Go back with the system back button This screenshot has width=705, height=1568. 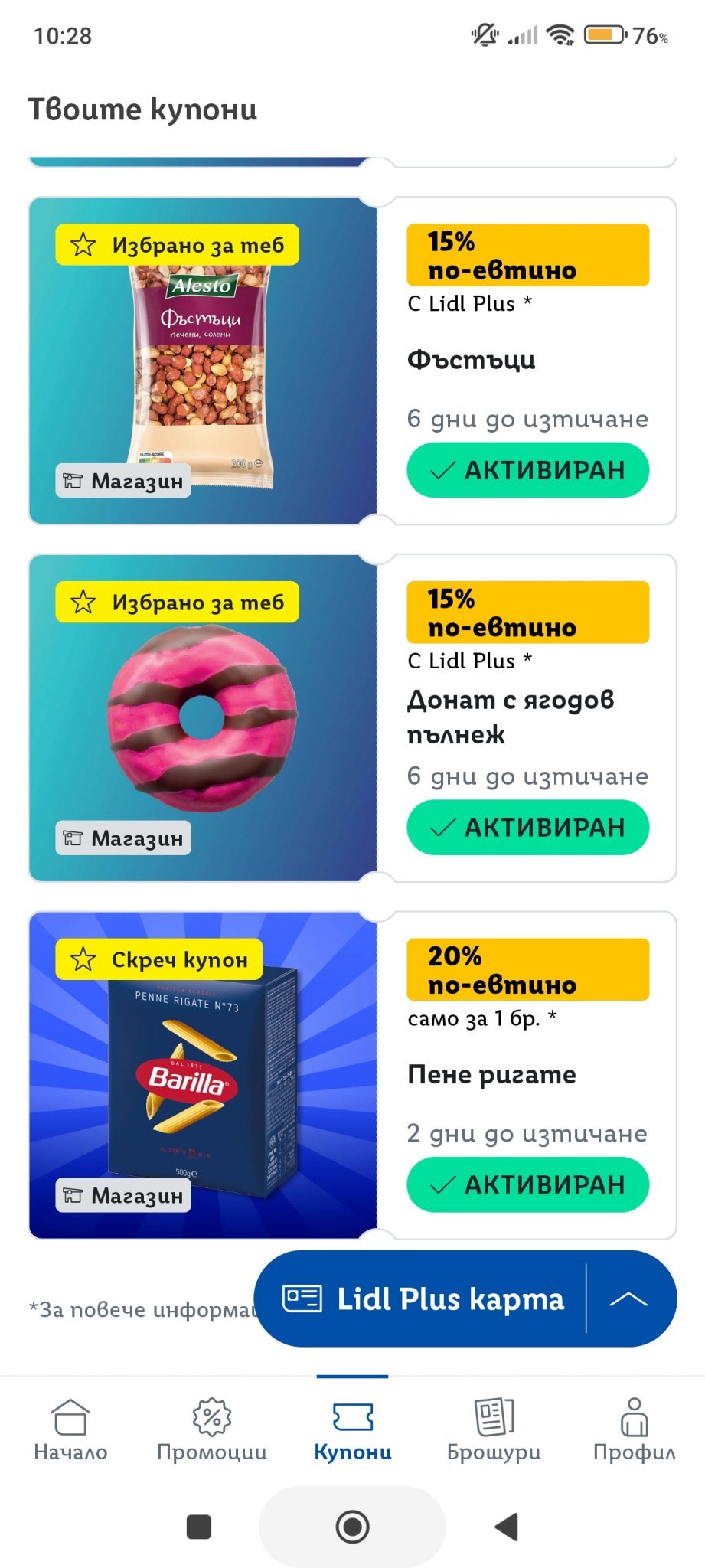click(506, 1527)
